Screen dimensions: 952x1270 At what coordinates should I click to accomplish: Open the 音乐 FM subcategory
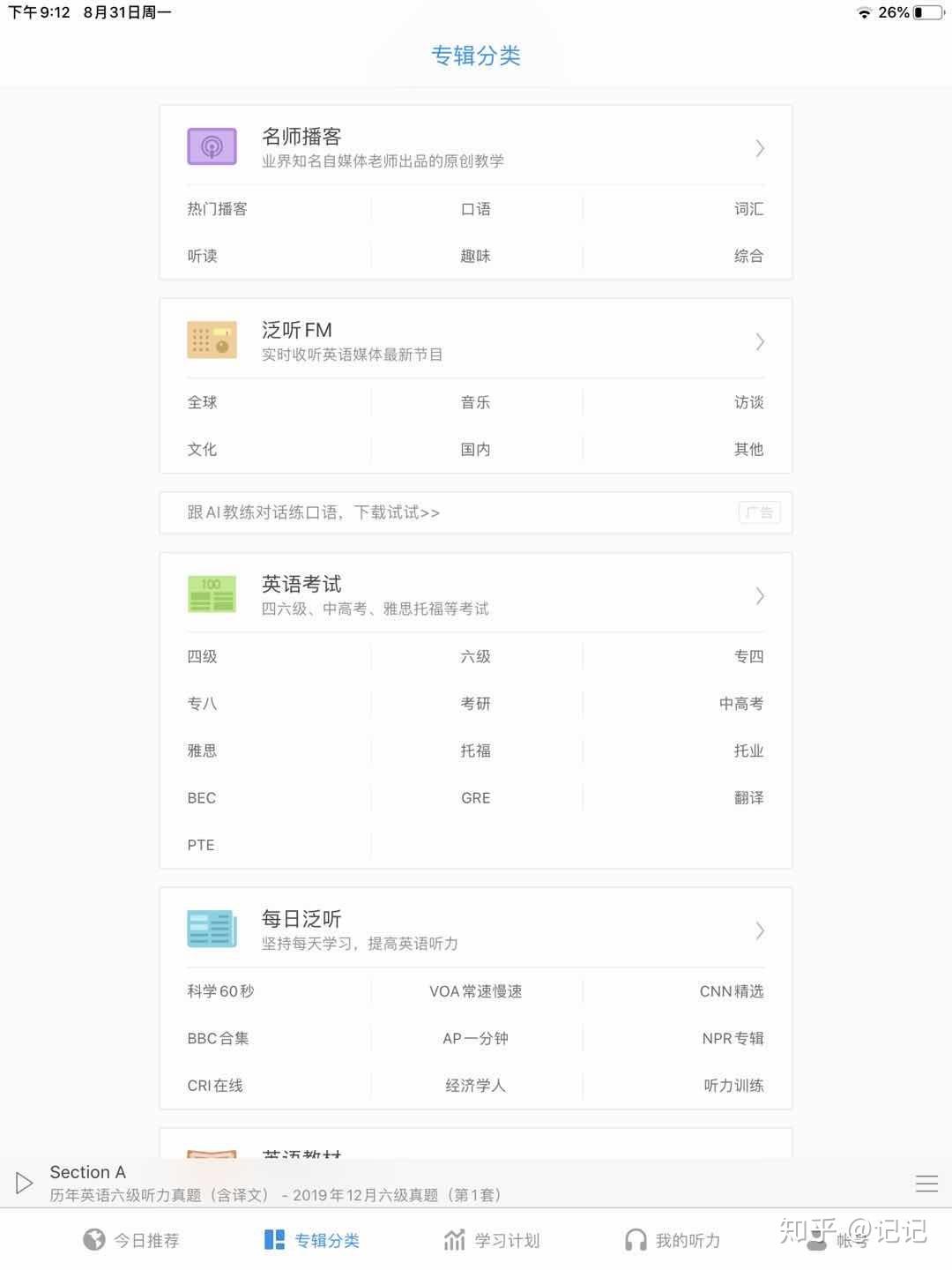tap(475, 402)
